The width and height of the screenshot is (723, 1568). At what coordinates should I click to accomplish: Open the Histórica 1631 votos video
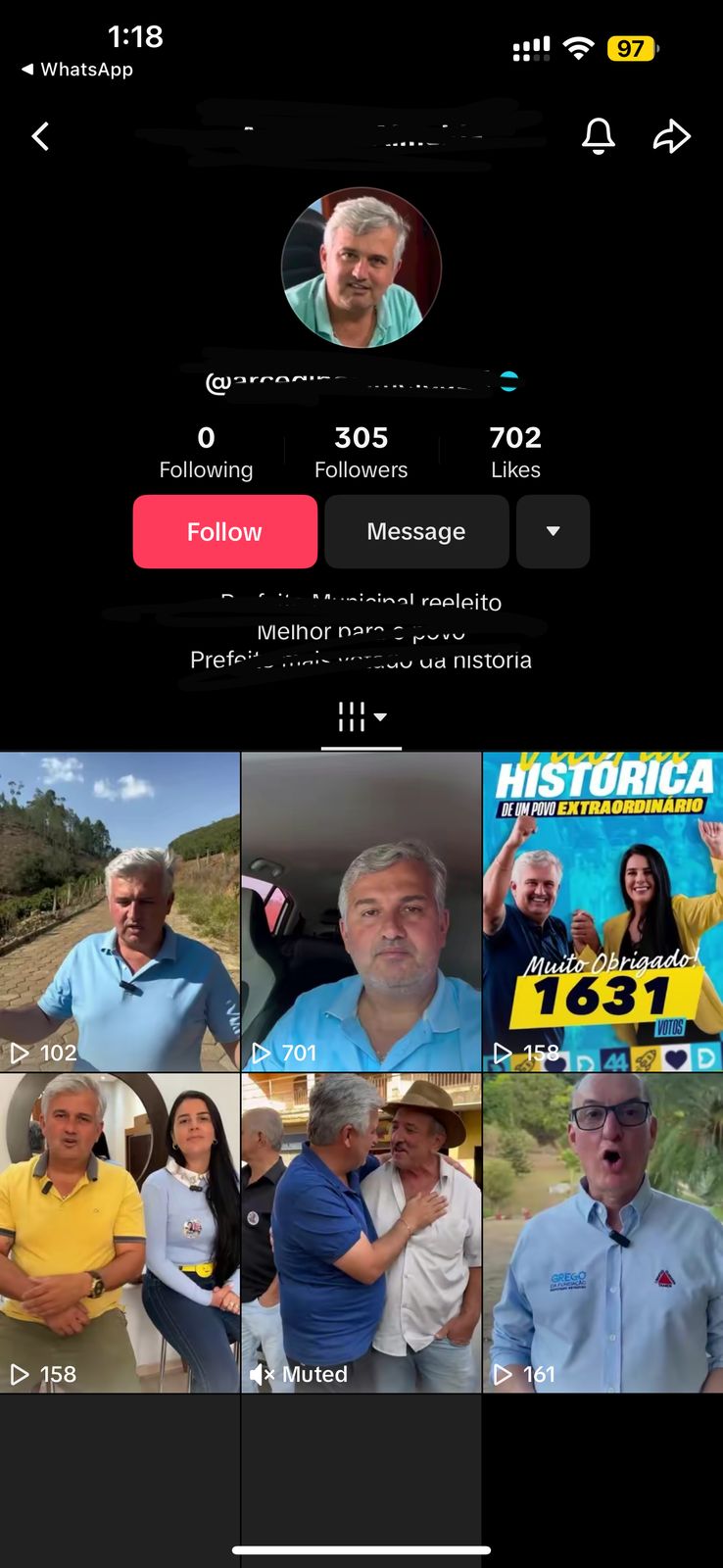[602, 911]
